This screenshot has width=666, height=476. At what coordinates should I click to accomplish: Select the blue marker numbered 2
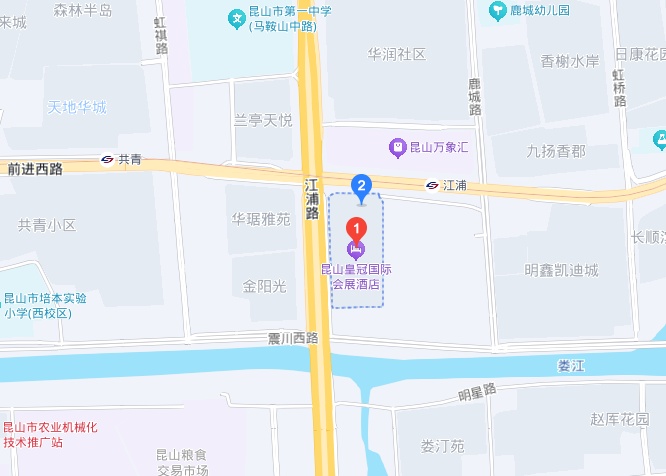tap(363, 185)
